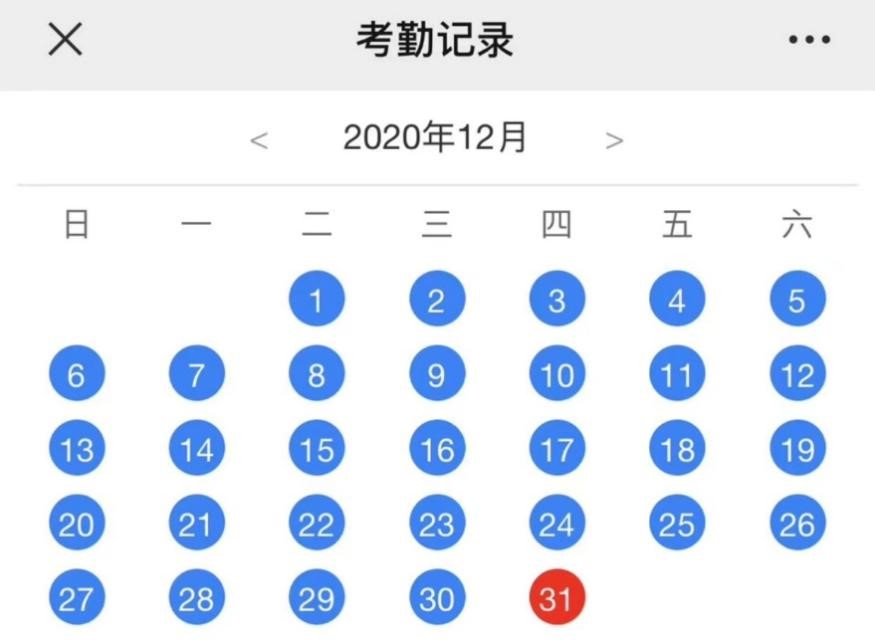
Task: Select December 30 on the calendar
Action: [436, 598]
